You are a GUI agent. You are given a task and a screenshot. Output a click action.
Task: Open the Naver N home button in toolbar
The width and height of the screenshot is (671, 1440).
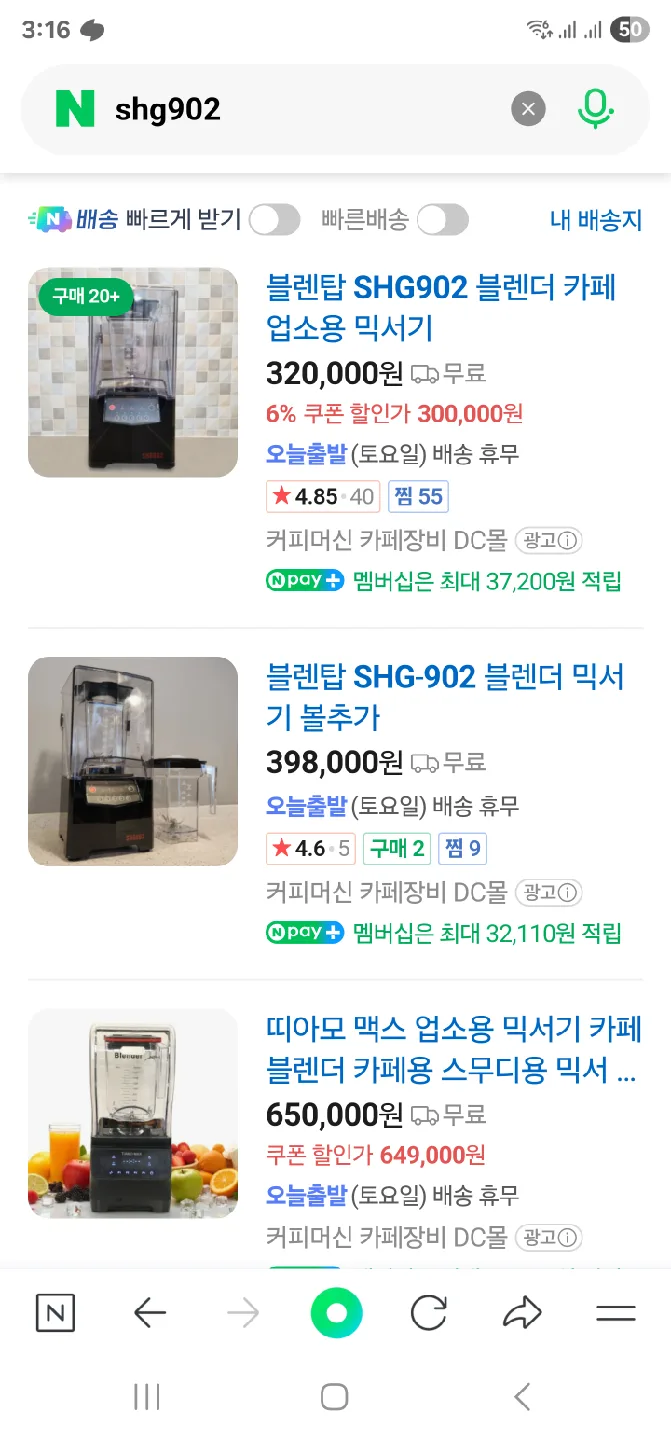click(55, 1313)
